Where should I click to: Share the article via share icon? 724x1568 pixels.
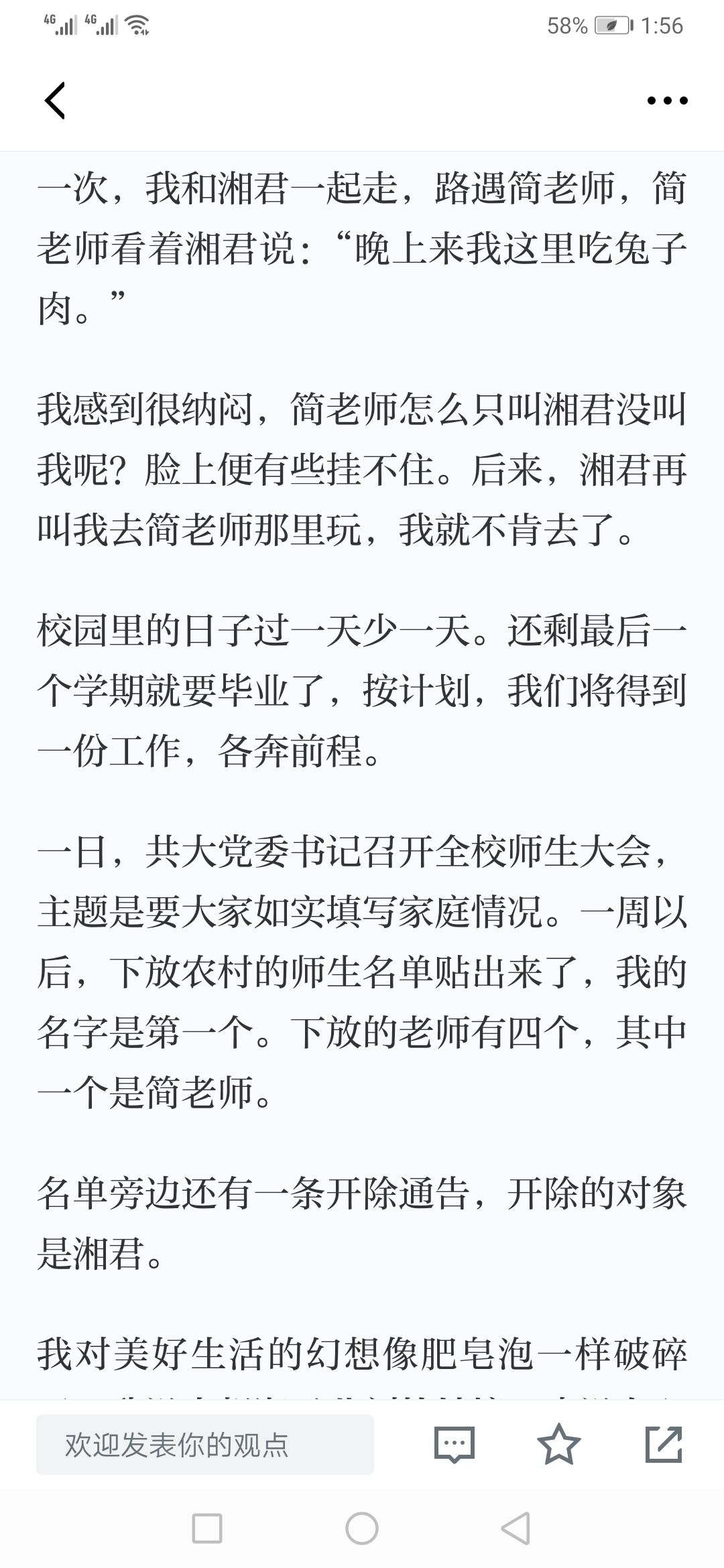click(x=664, y=1444)
